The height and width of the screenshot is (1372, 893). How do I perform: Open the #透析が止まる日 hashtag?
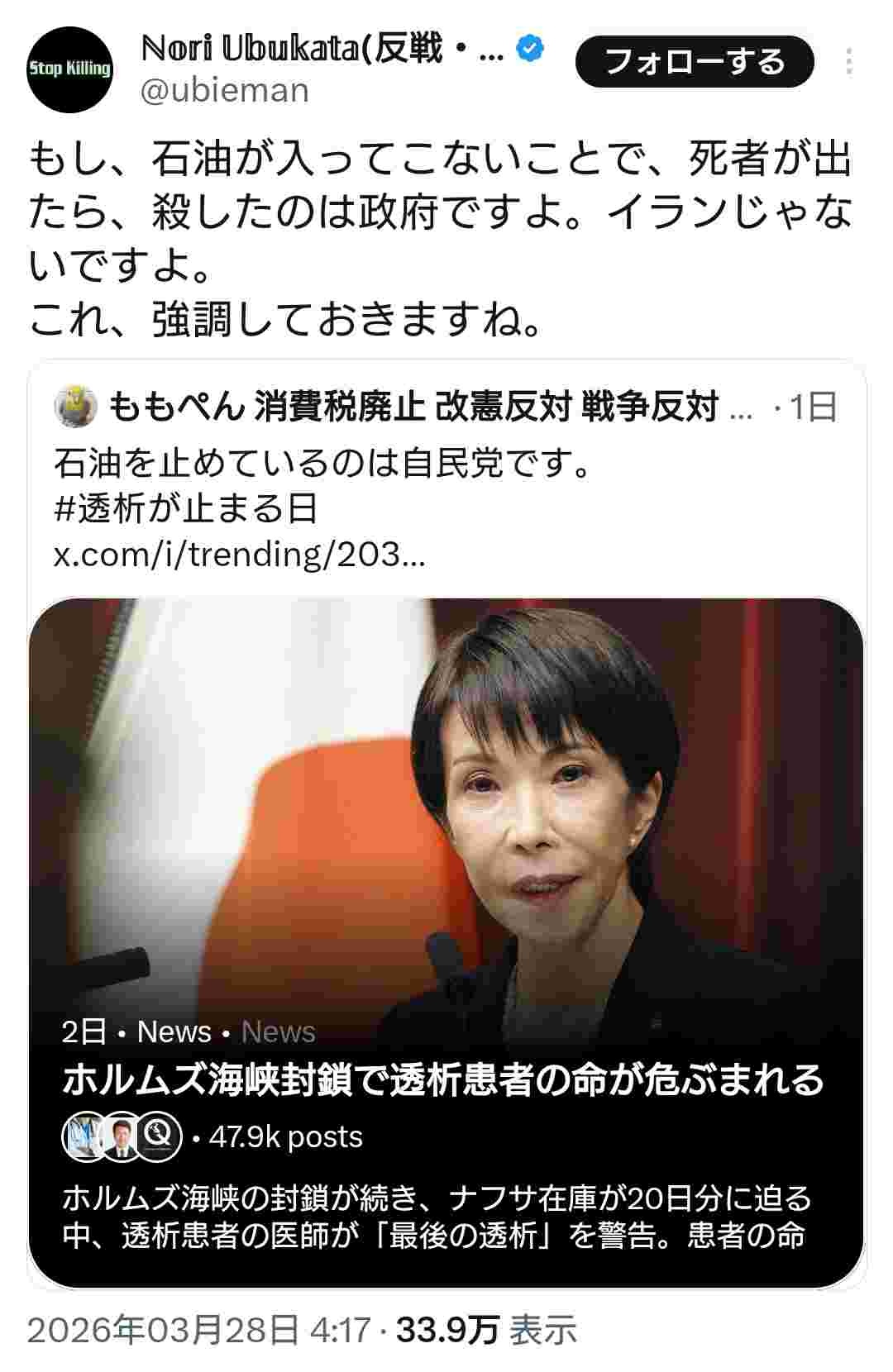coord(186,508)
